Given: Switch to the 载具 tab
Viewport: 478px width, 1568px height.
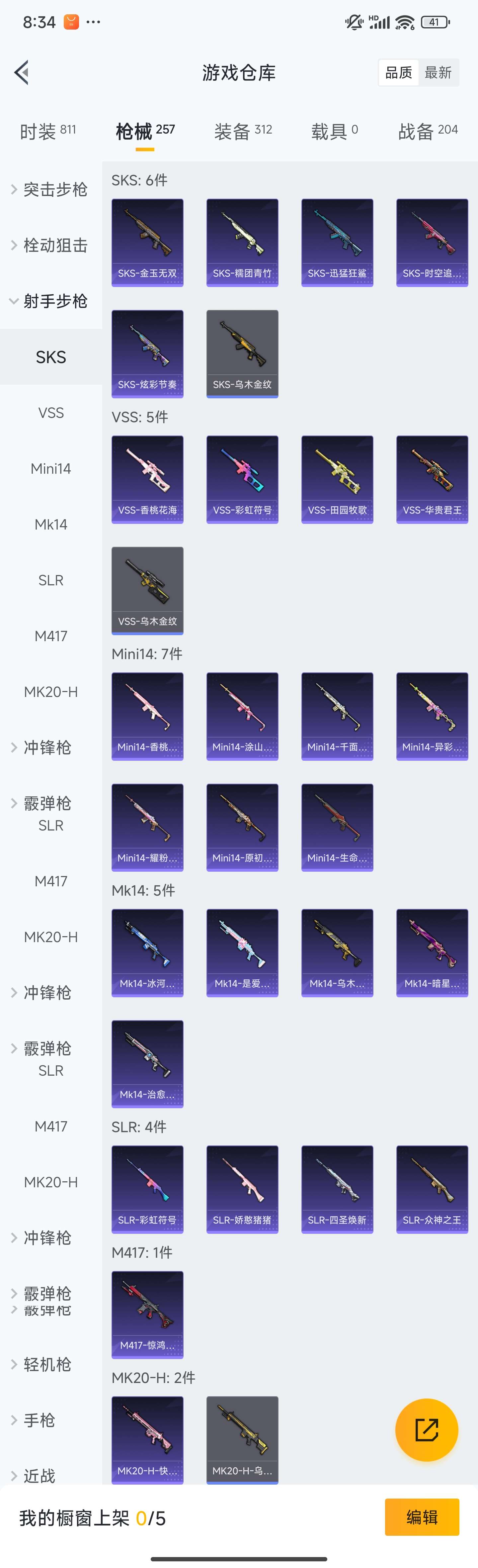Looking at the screenshot, I should 335,131.
